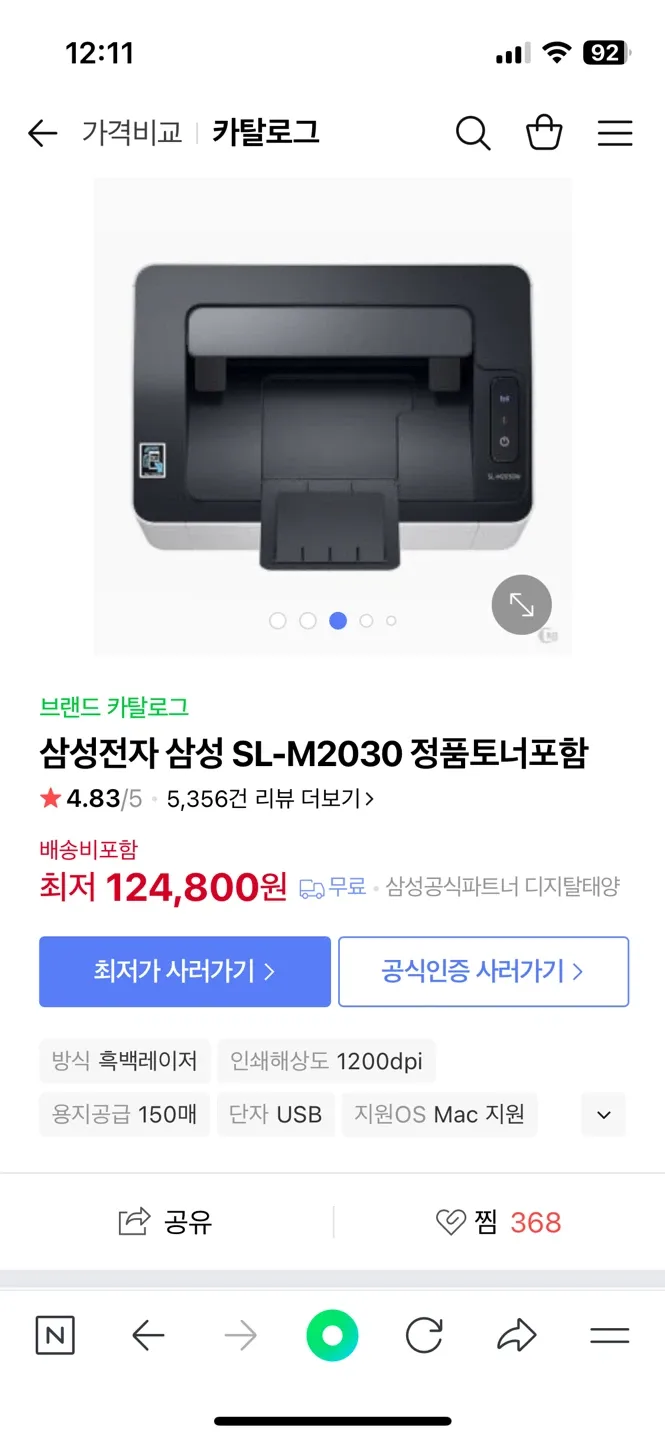Share this product via 공유
Screen dimensions: 665x1440
[x=166, y=1222]
